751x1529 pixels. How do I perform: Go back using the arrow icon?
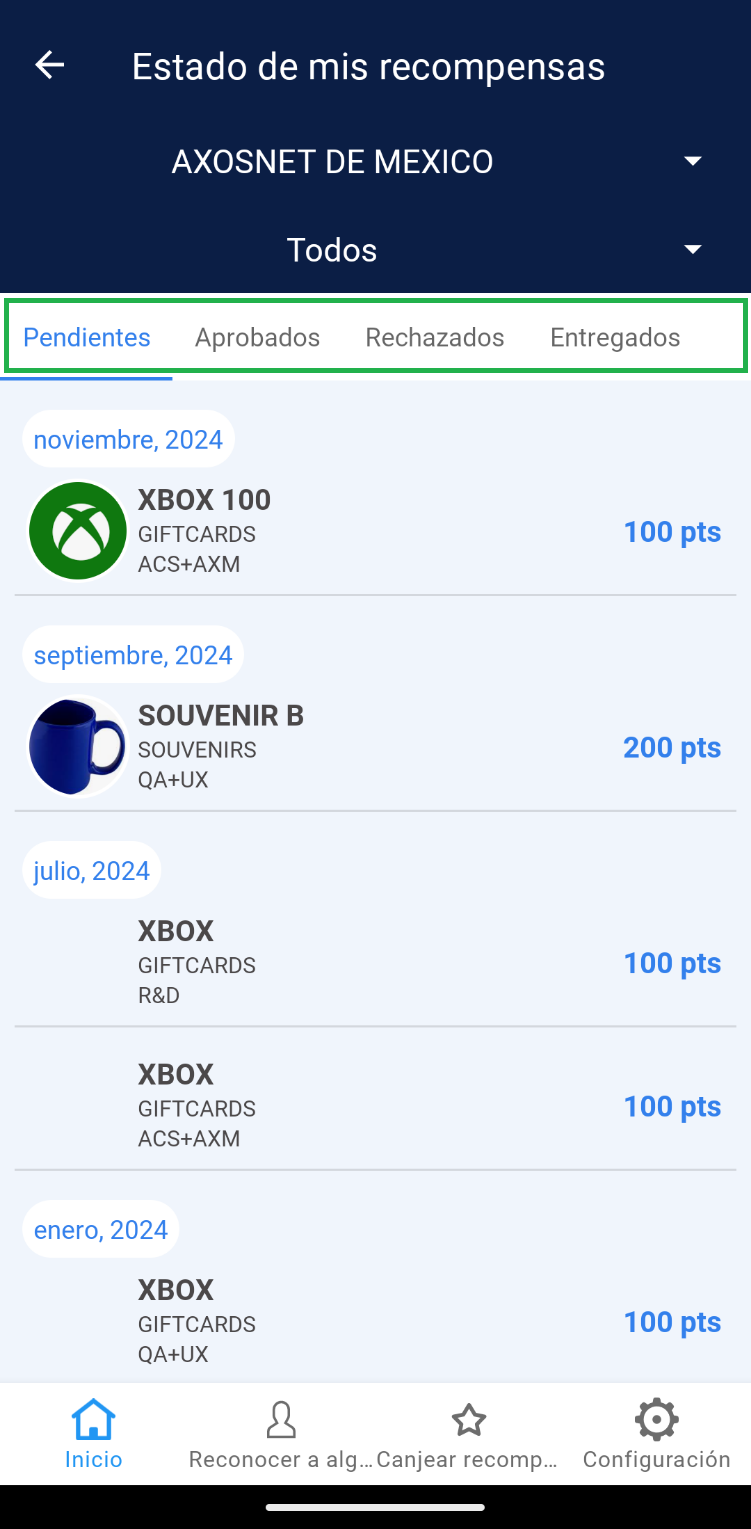tap(49, 66)
